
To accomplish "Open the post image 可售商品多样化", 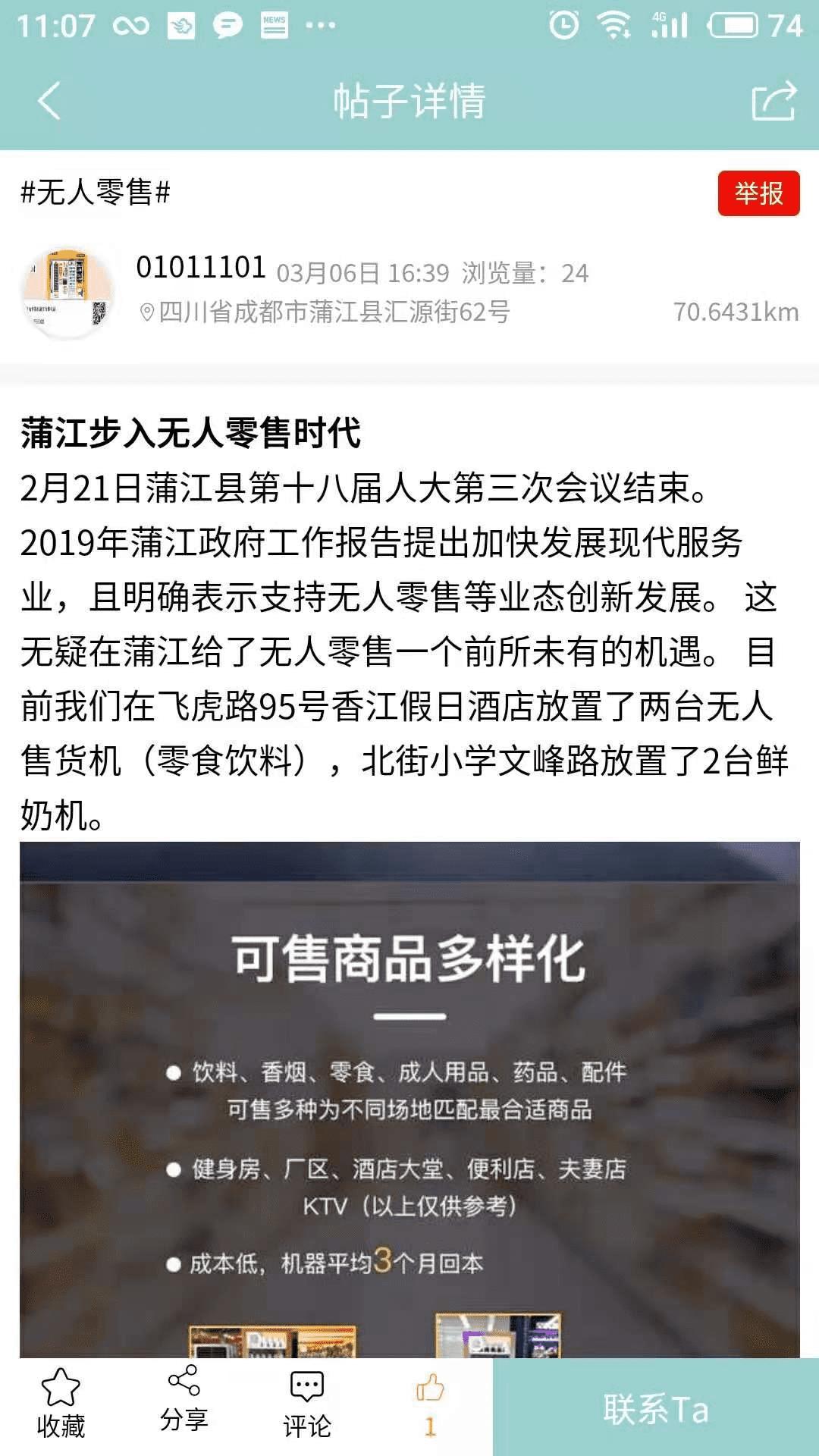I will click(409, 1100).
